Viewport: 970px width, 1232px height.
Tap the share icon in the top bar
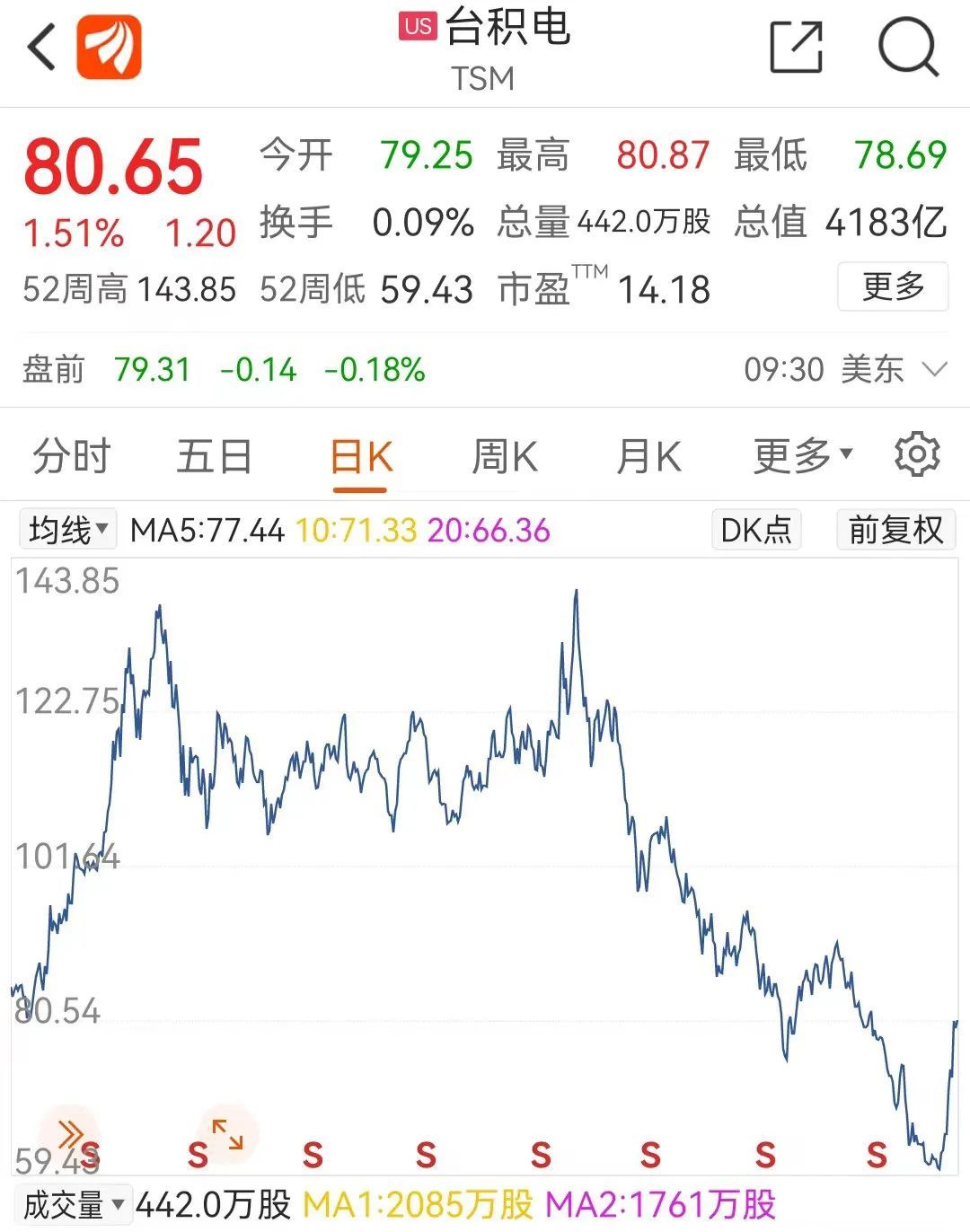click(x=794, y=43)
